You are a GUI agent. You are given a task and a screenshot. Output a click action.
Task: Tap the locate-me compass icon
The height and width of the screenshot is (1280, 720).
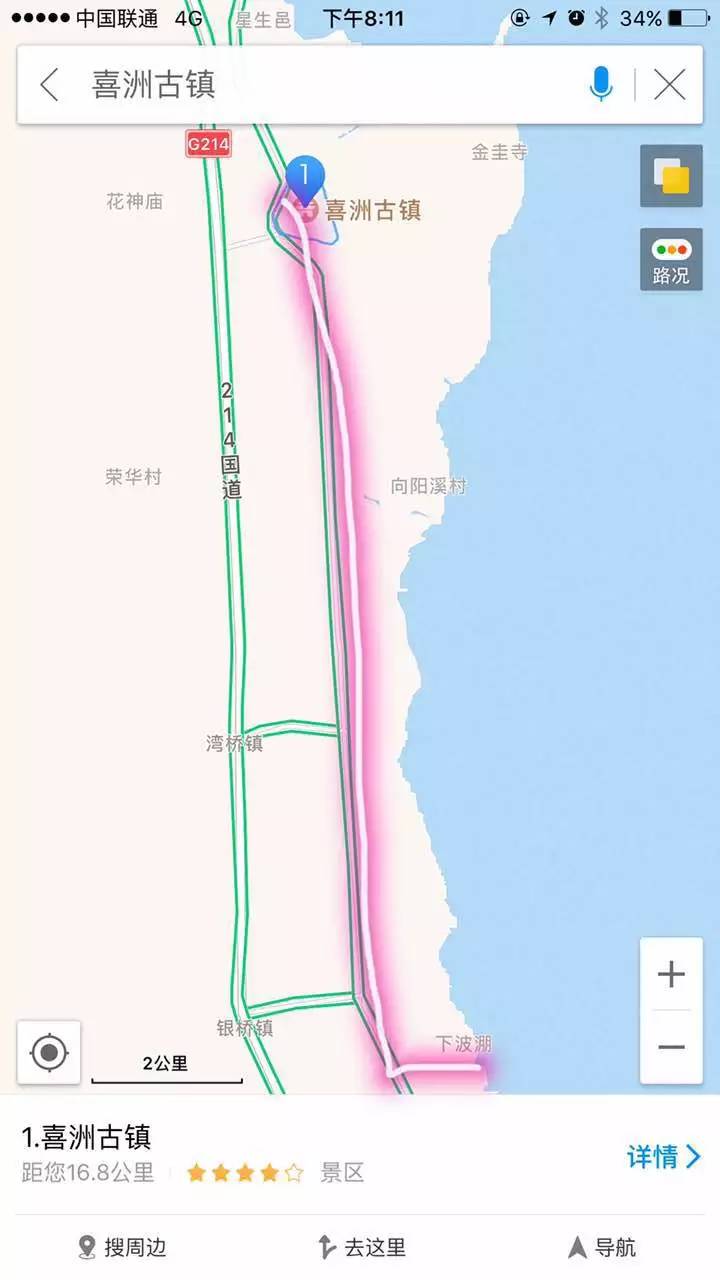(48, 1052)
